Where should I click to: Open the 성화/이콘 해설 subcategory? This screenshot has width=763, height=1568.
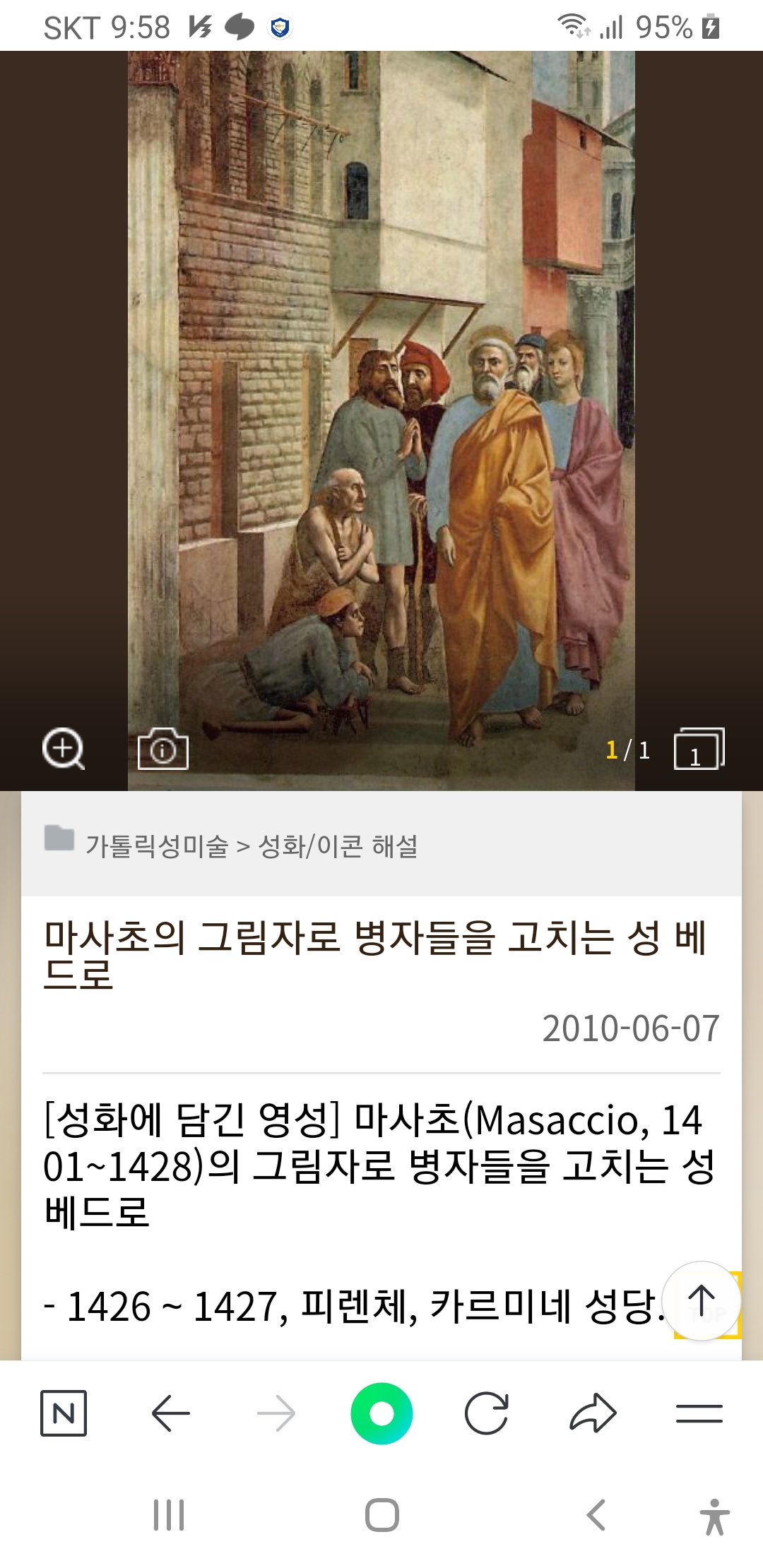[x=338, y=845]
